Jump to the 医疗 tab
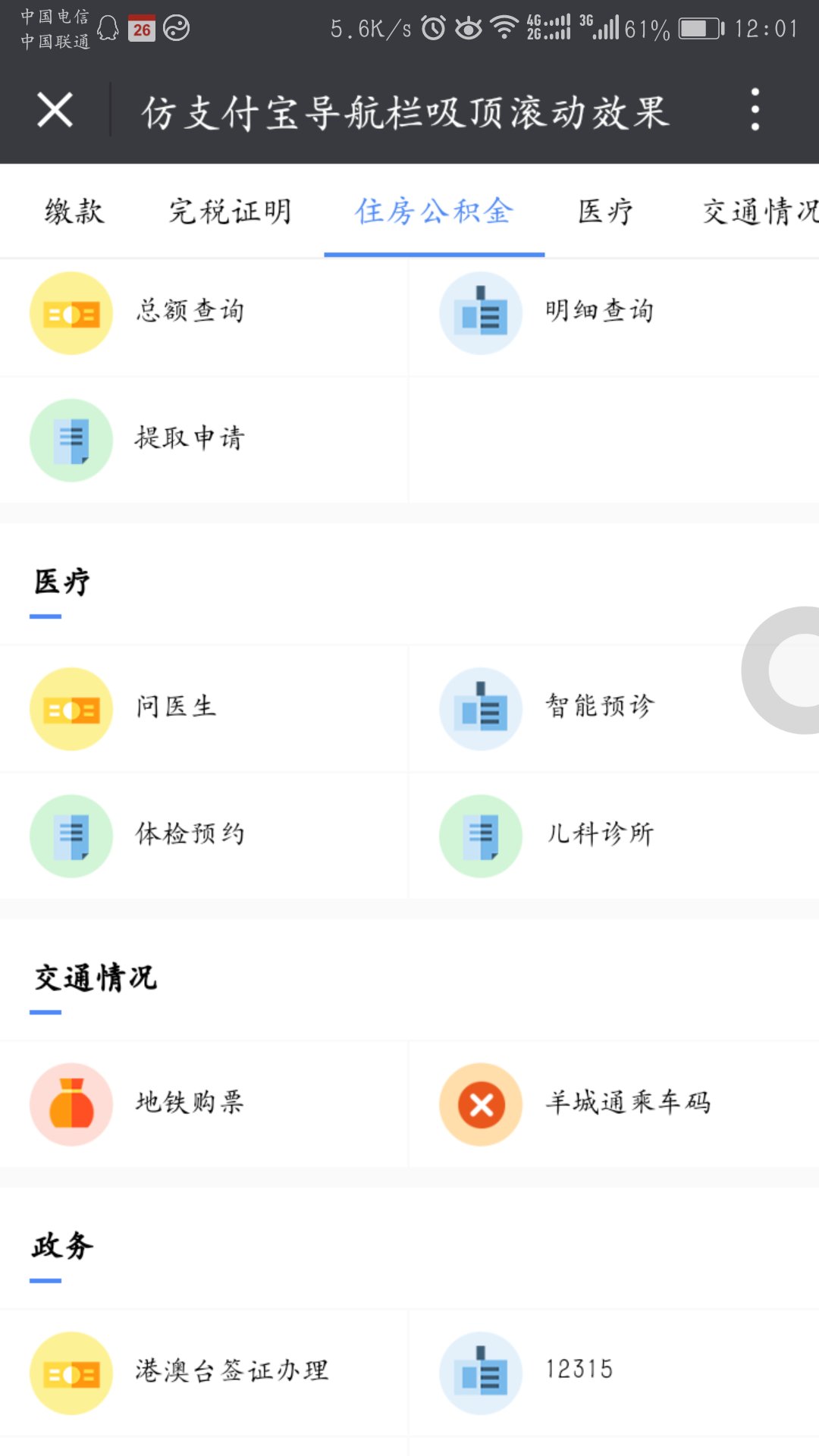819x1456 pixels. point(605,212)
